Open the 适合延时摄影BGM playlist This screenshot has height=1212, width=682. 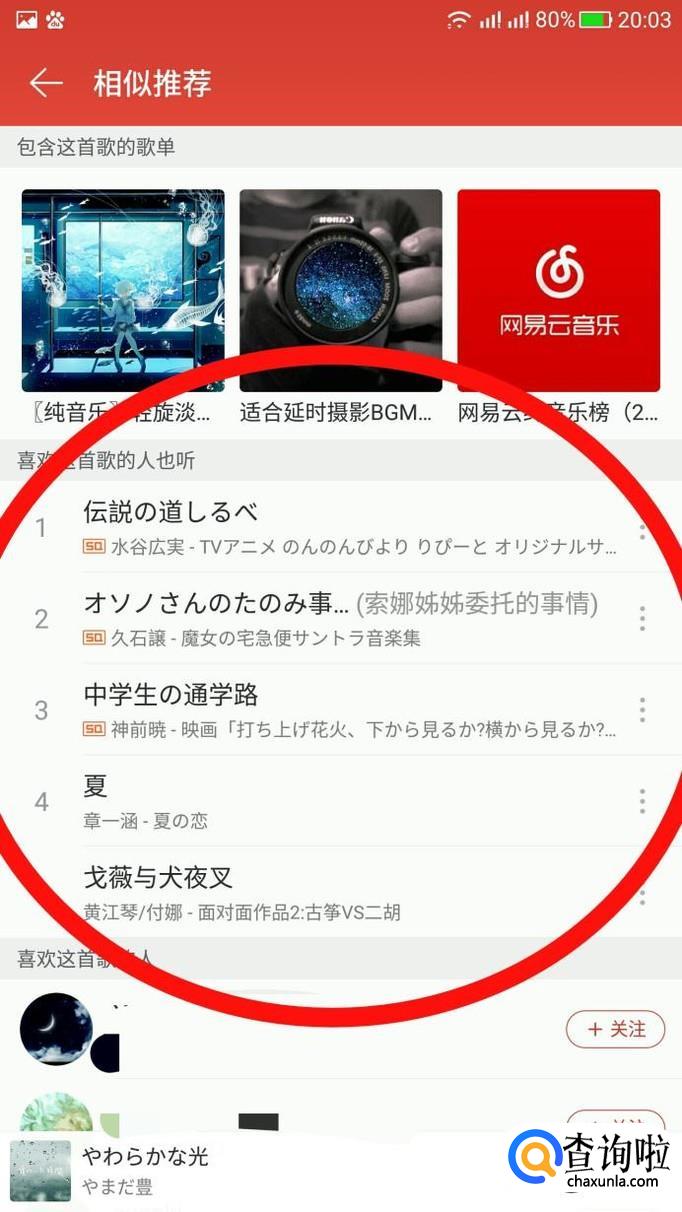340,290
